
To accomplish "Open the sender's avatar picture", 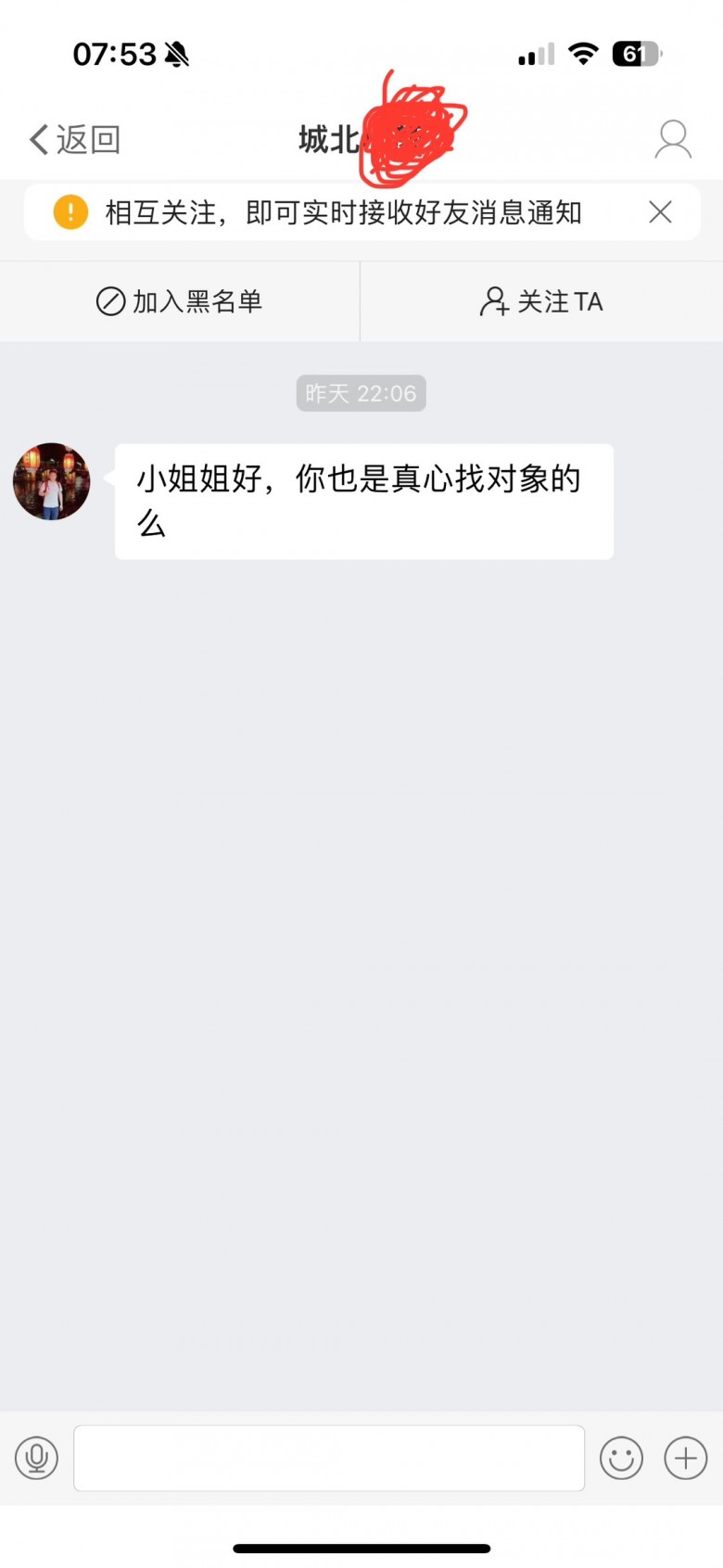I will coord(52,481).
